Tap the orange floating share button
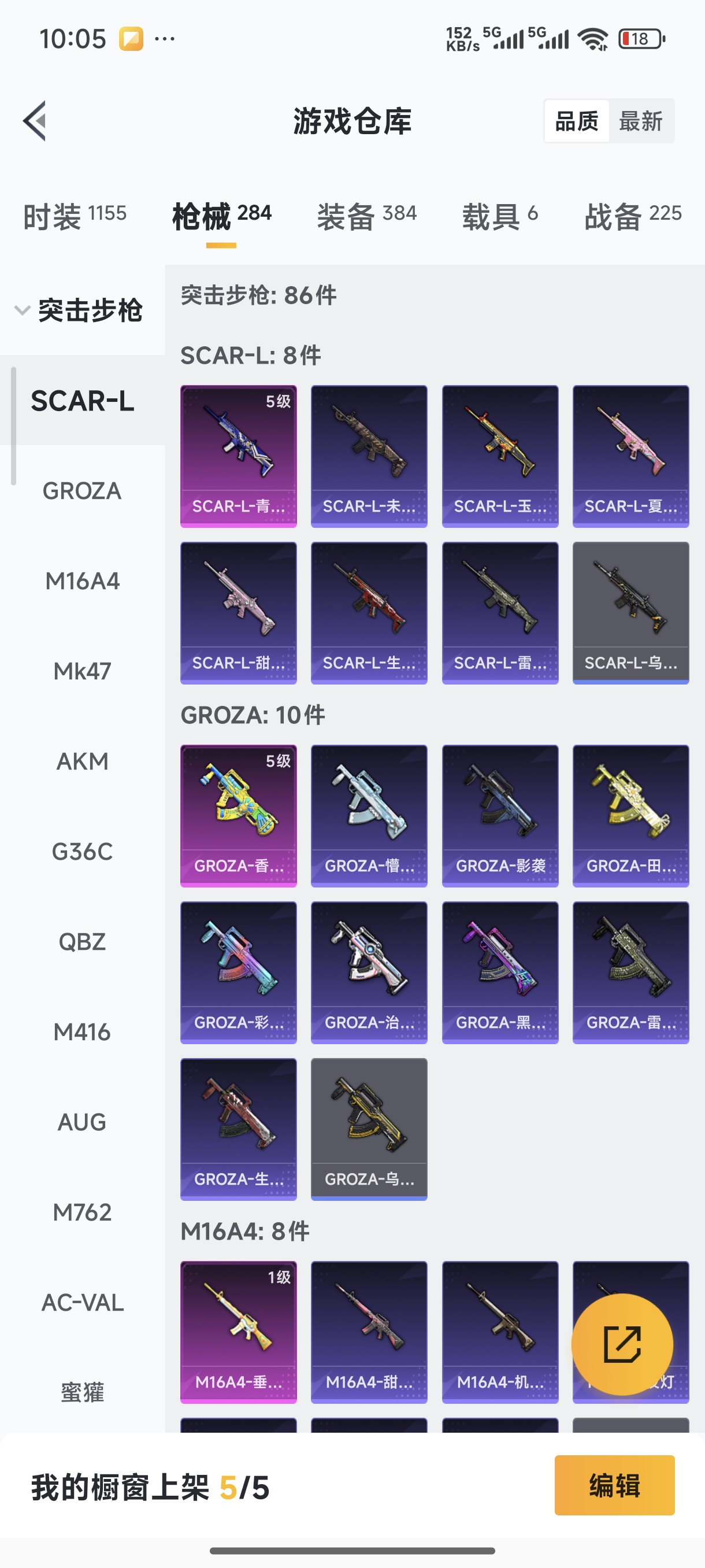 pyautogui.click(x=622, y=1344)
